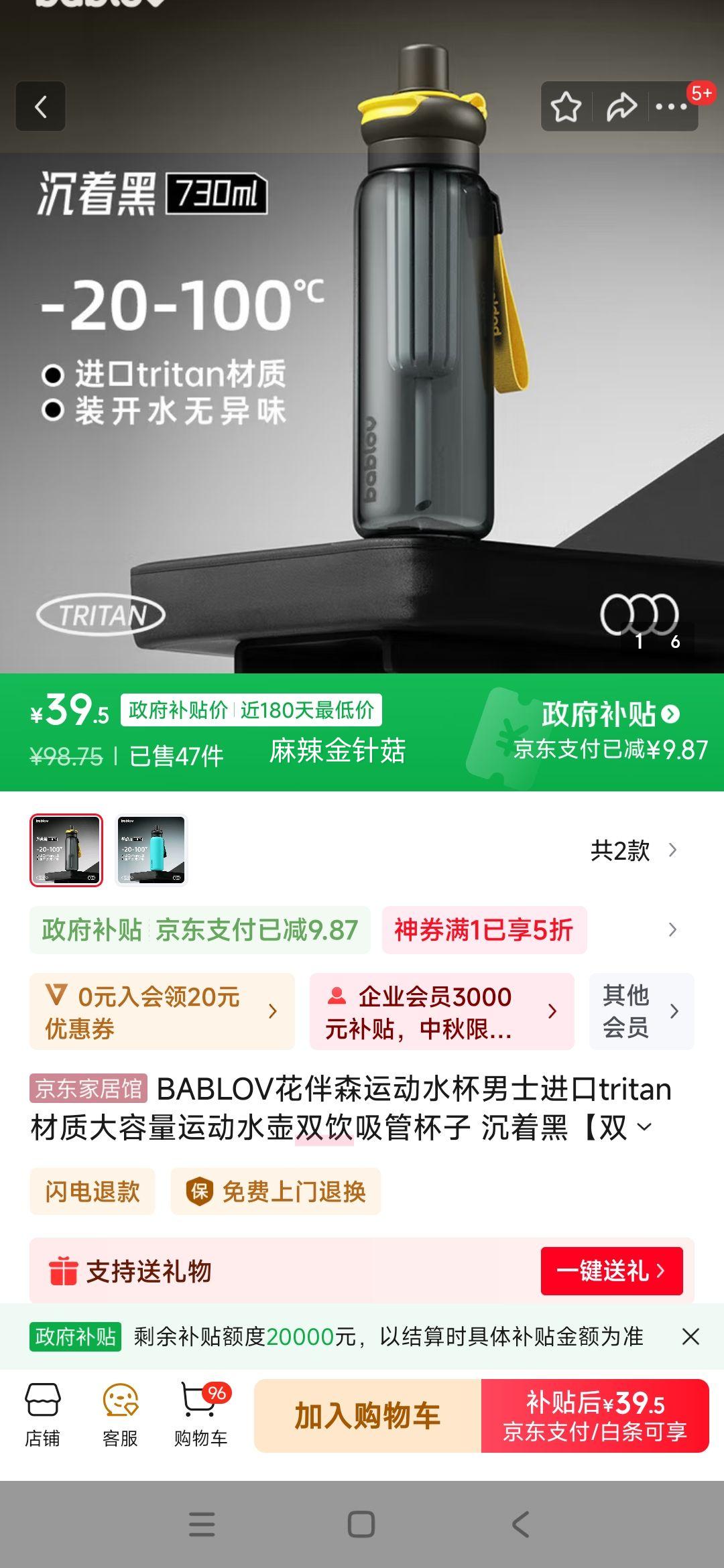
Task: Select the teal bottle color thumbnail
Action: [152, 850]
